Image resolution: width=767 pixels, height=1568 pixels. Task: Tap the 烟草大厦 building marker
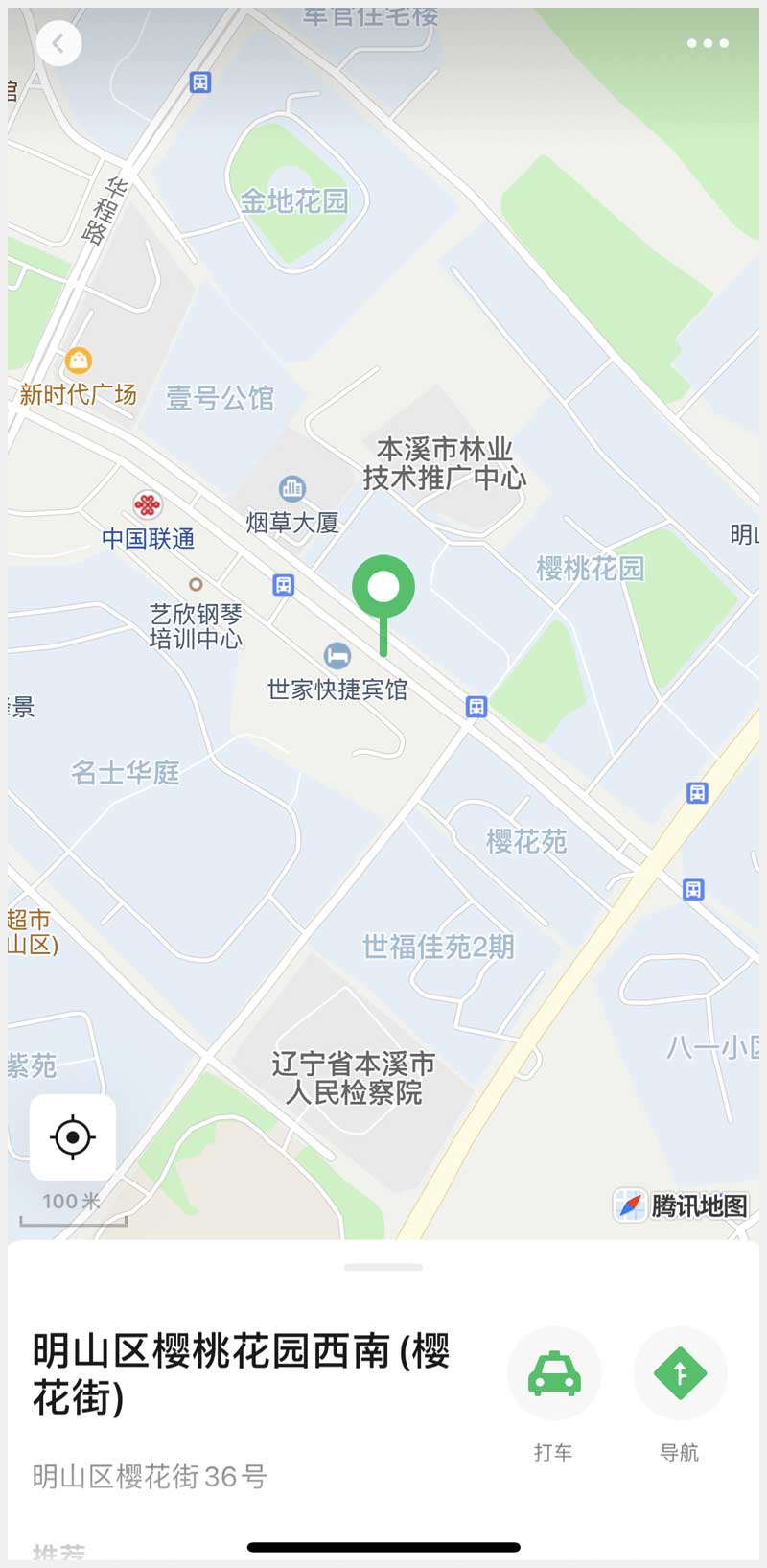(x=292, y=489)
